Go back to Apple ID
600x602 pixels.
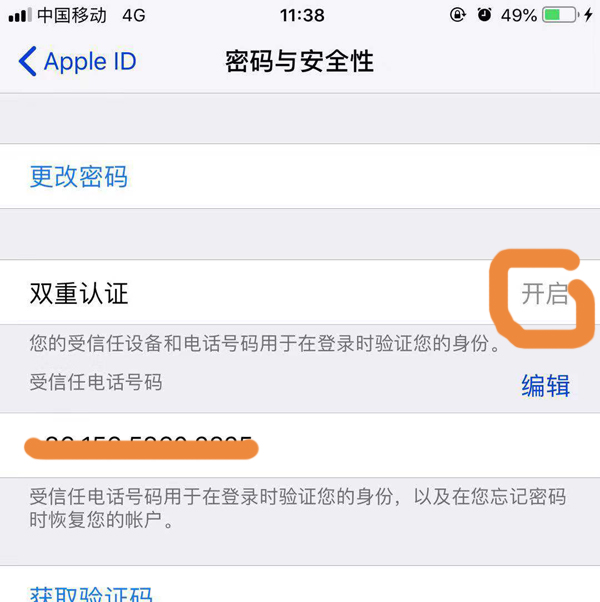pyautogui.click(x=76, y=61)
